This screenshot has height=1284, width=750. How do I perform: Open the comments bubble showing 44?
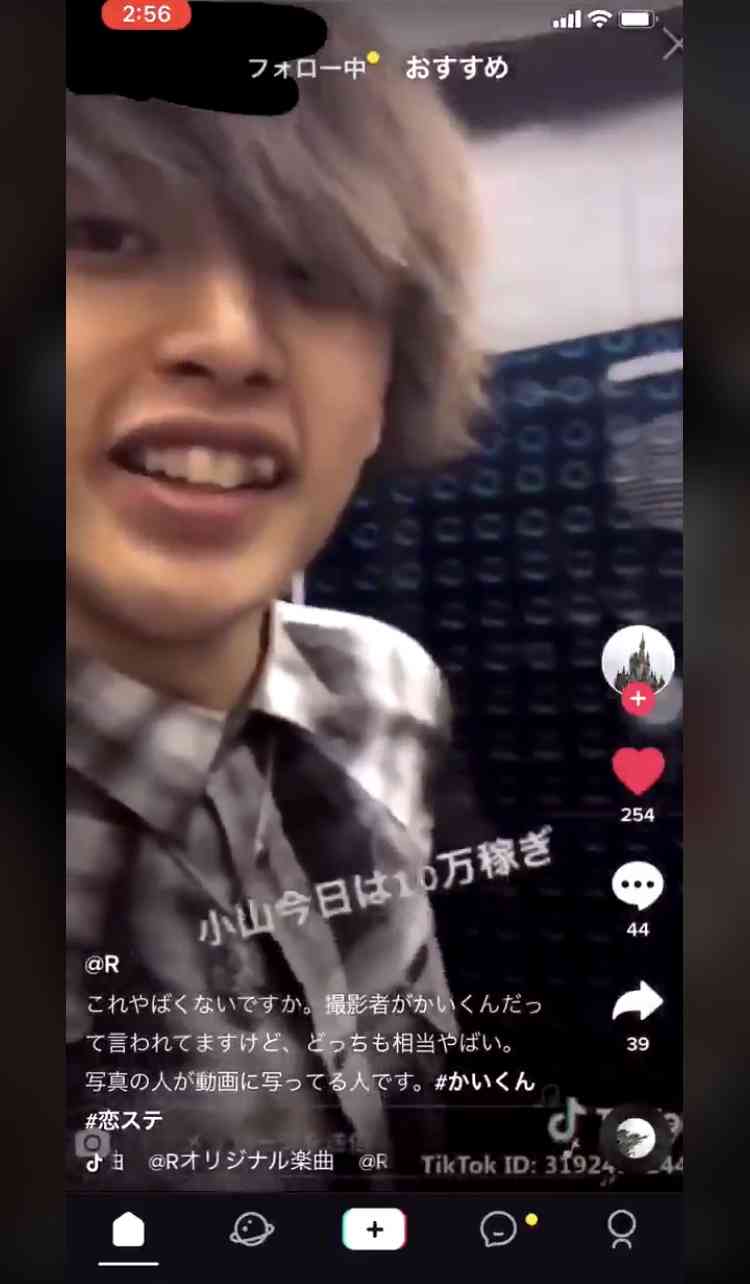coord(637,886)
